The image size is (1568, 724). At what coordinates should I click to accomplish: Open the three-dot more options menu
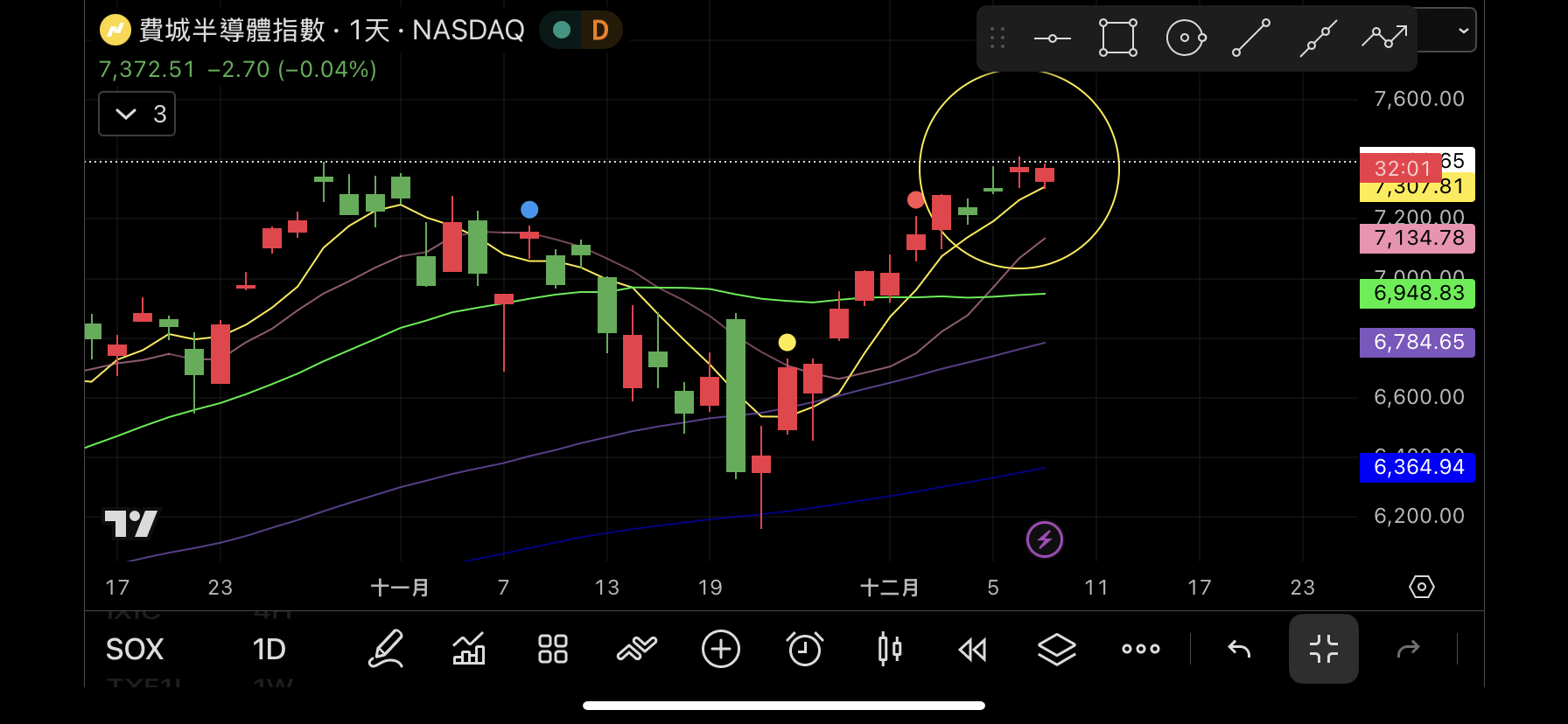[x=1141, y=650]
